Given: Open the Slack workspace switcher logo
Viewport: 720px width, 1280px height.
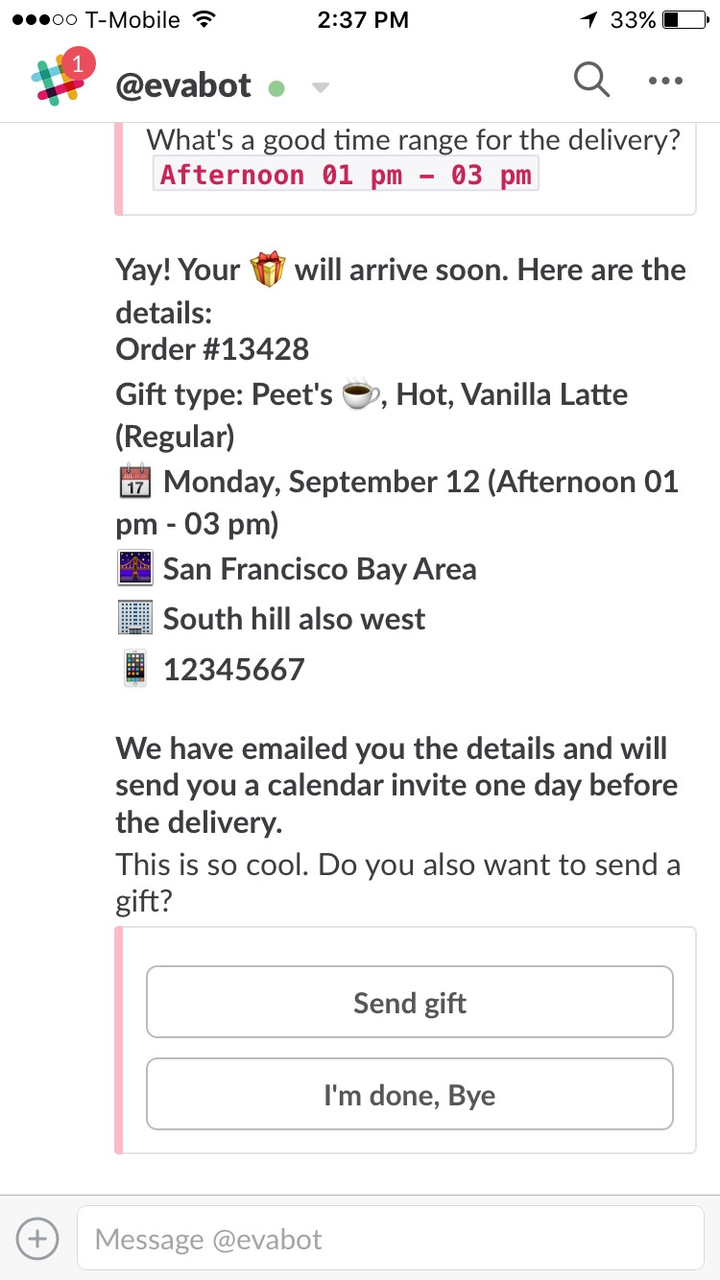Looking at the screenshot, I should (58, 81).
